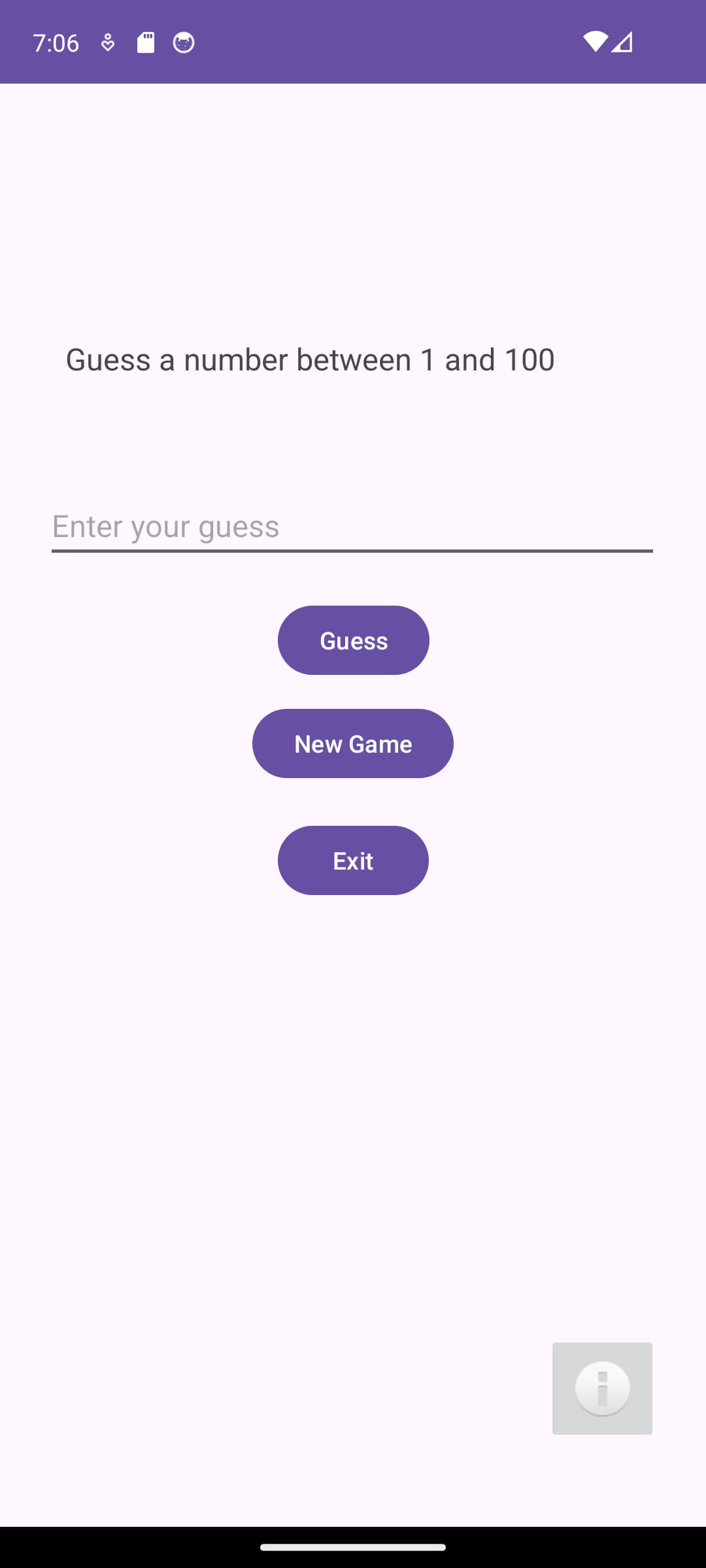The width and height of the screenshot is (706, 1568).
Task: Start a New Game
Action: (353, 743)
